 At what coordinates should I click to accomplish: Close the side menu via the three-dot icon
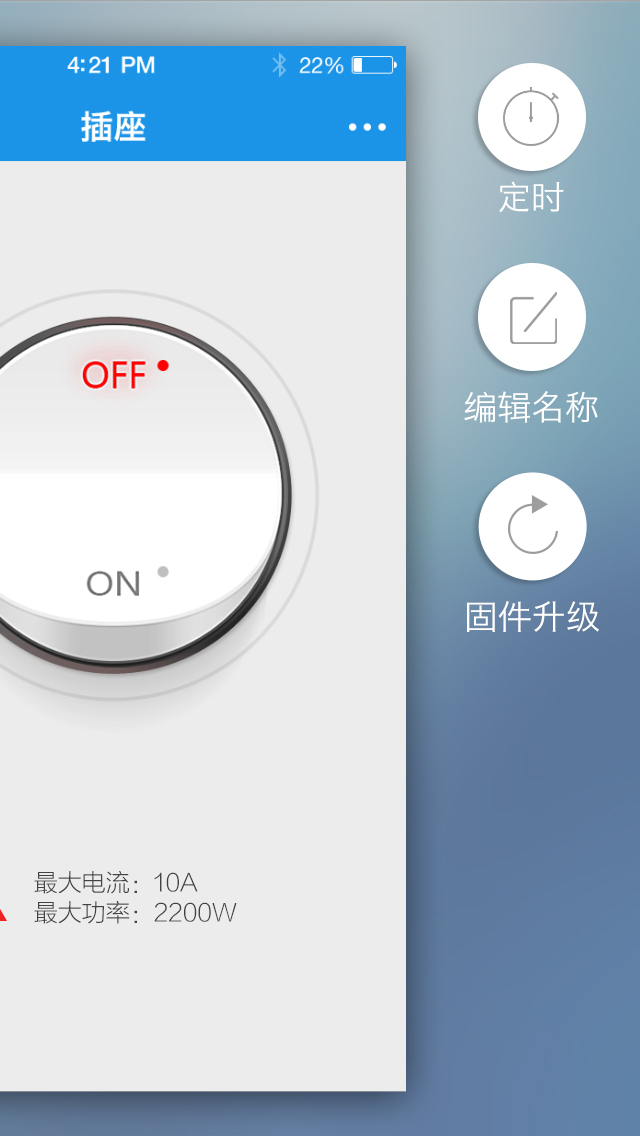367,127
